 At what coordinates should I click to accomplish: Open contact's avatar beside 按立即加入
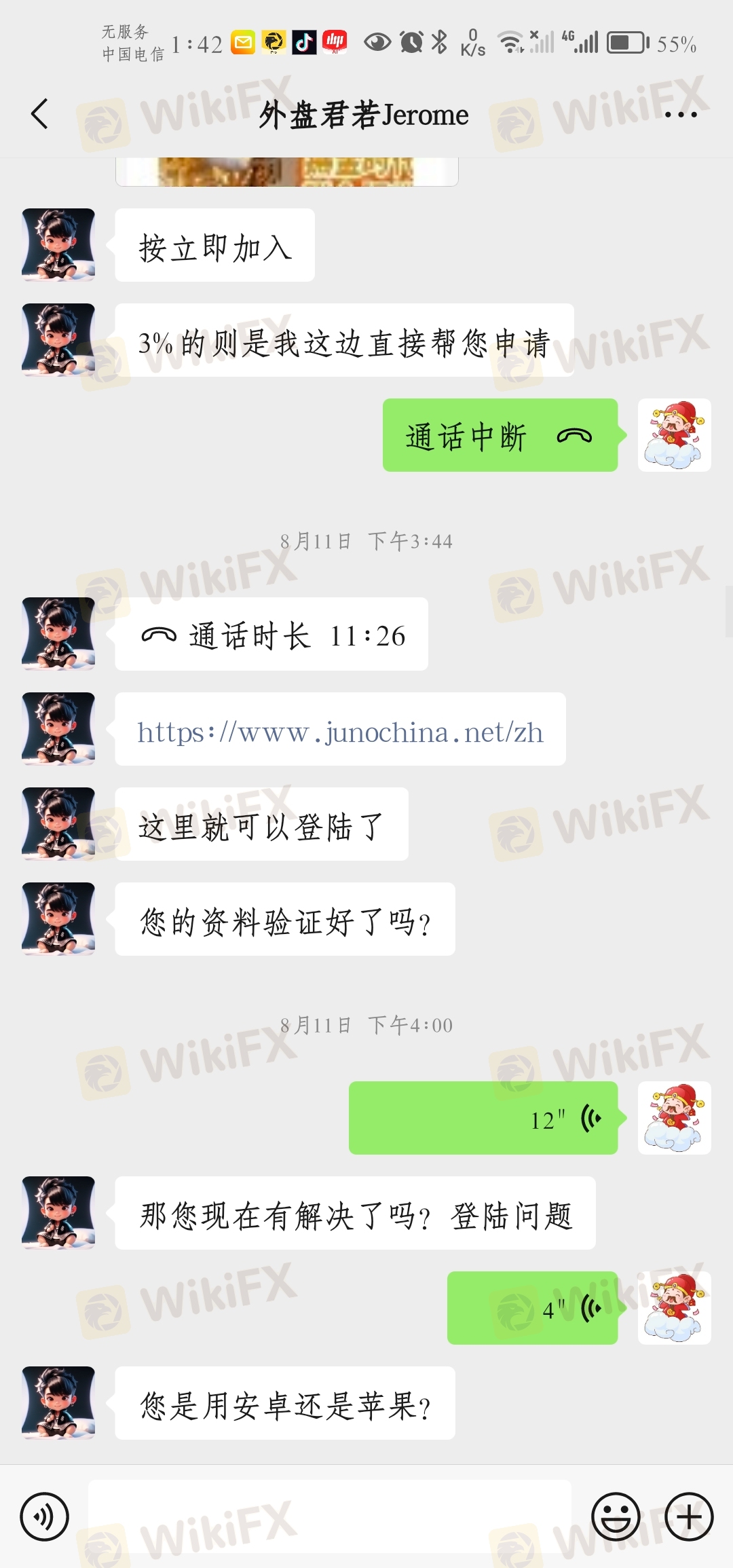click(58, 245)
